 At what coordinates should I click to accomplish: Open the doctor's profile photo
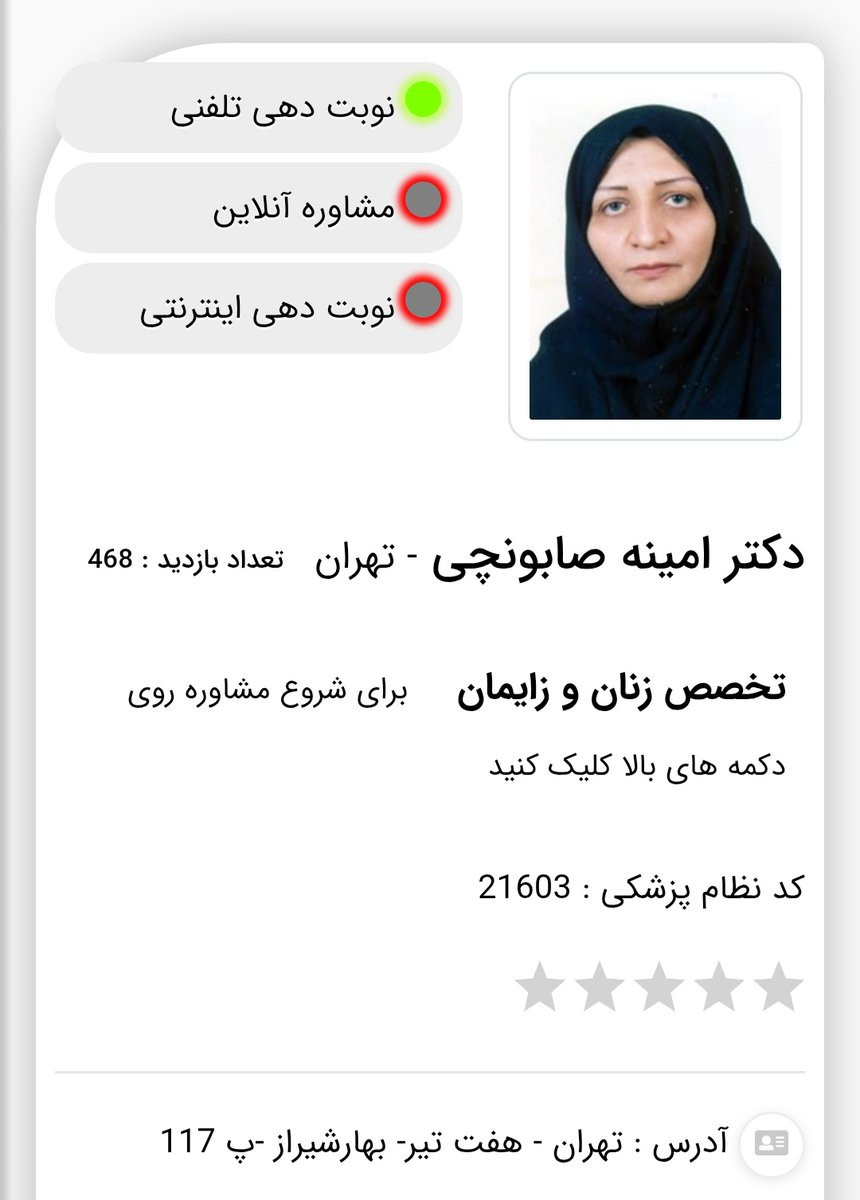tap(655, 256)
